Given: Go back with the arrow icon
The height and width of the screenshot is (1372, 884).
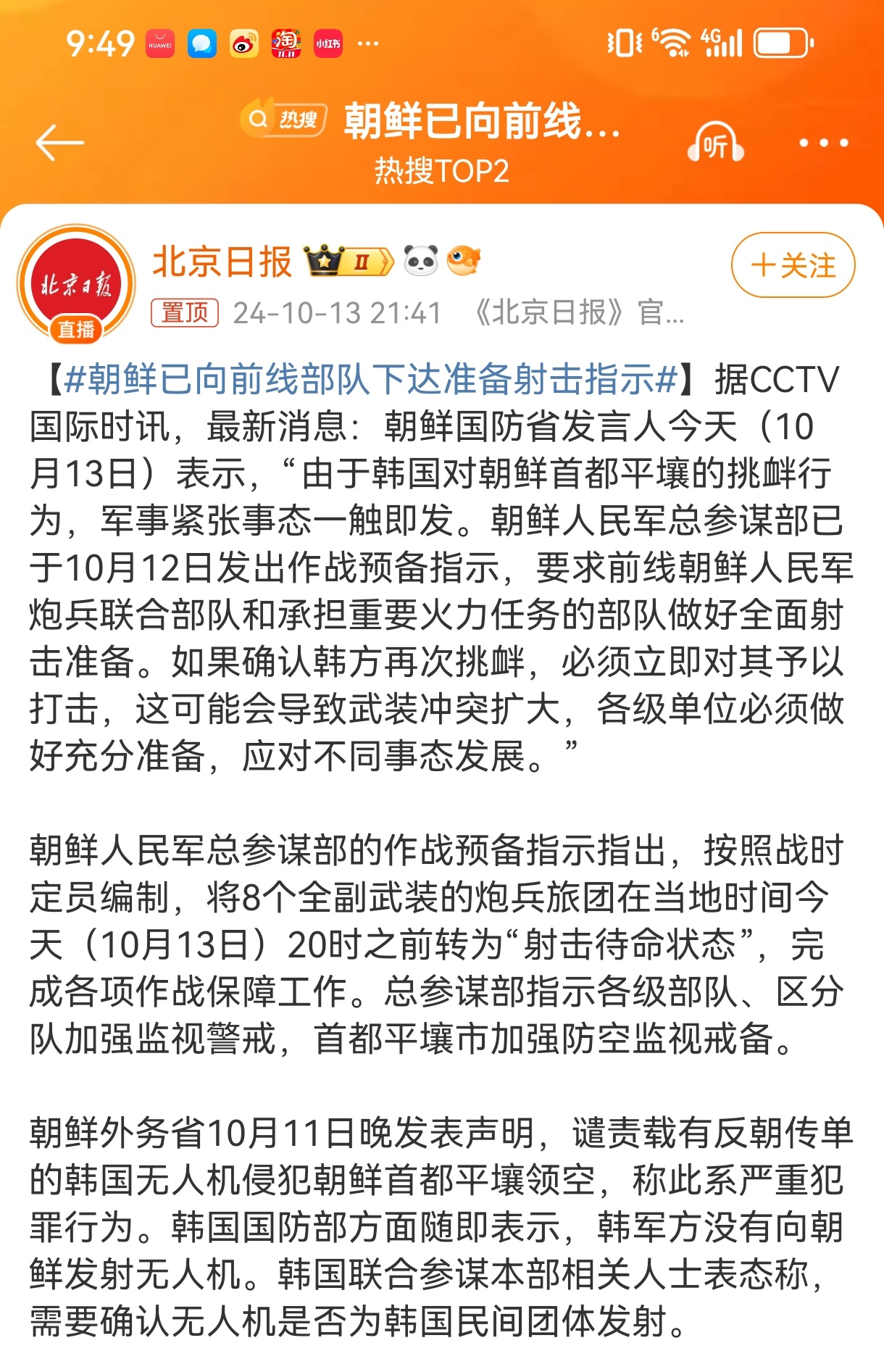Looking at the screenshot, I should point(59,143).
